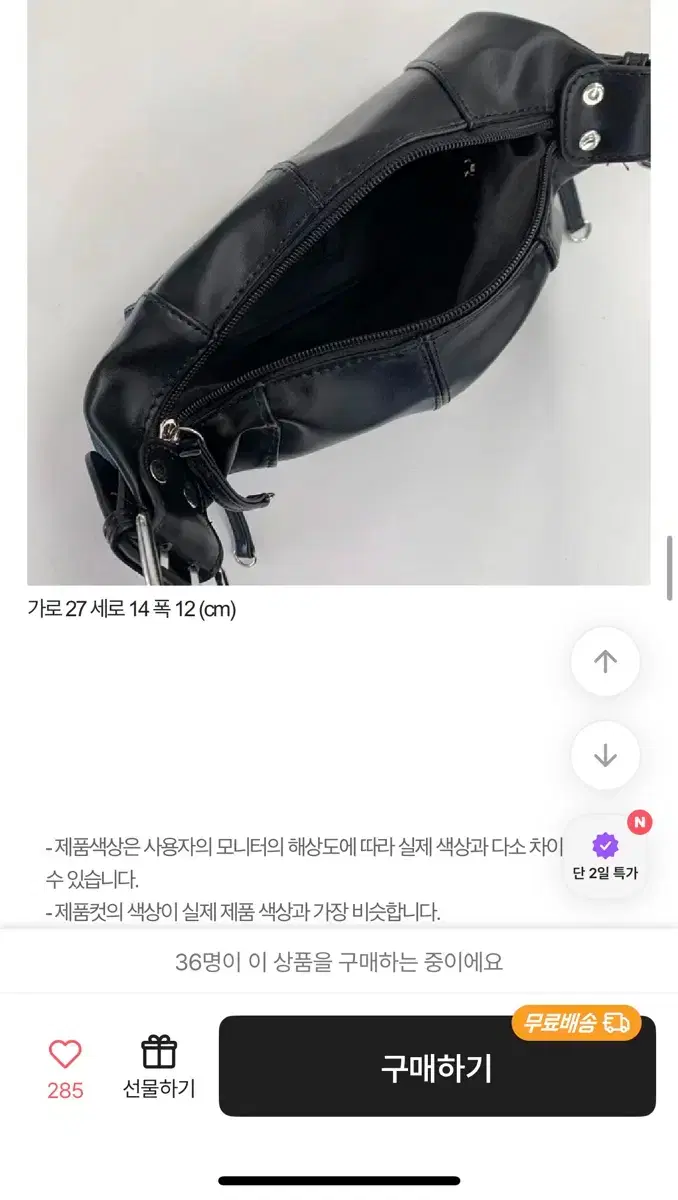
Task: Open the 단 2일 특가 special deal badge
Action: point(605,855)
